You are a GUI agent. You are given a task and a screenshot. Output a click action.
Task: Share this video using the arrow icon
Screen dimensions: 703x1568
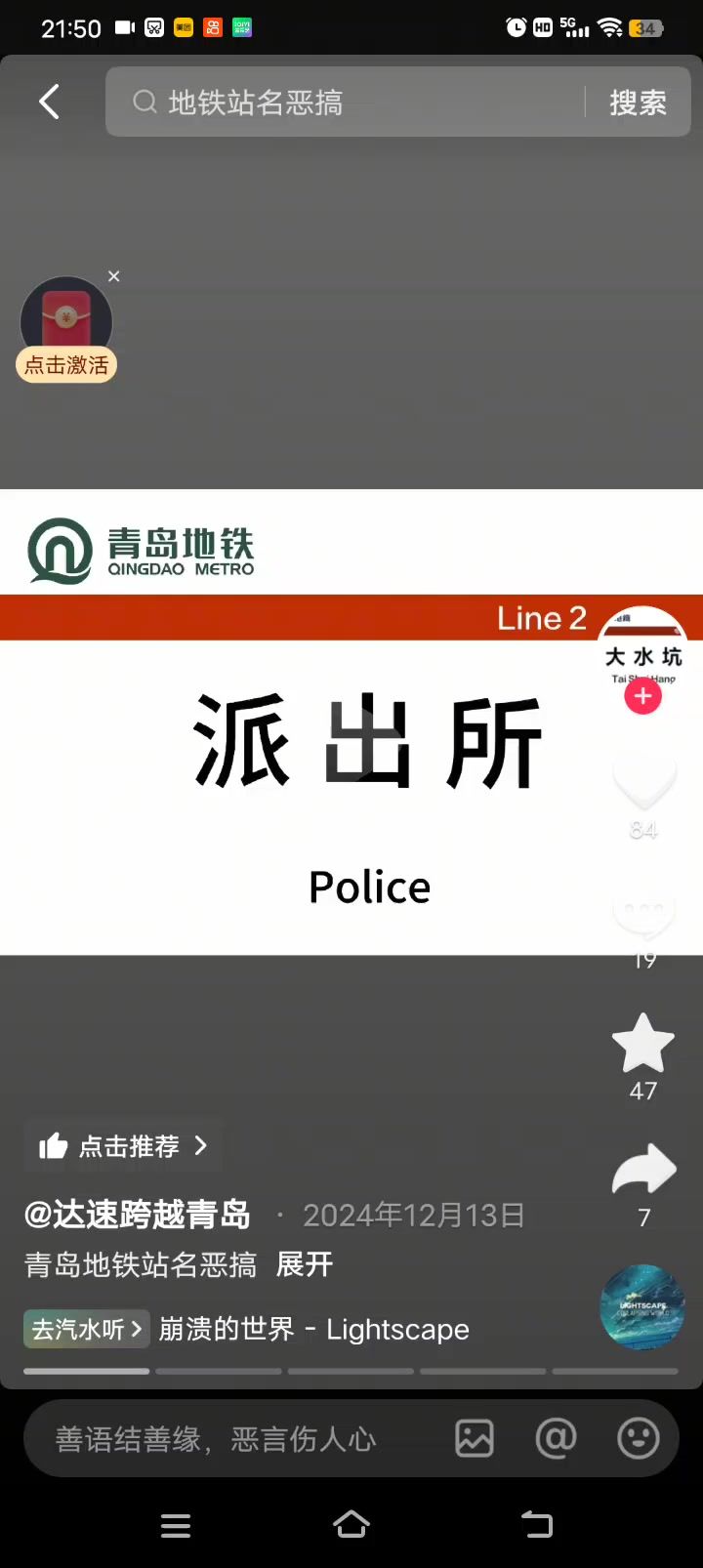pyautogui.click(x=643, y=1171)
